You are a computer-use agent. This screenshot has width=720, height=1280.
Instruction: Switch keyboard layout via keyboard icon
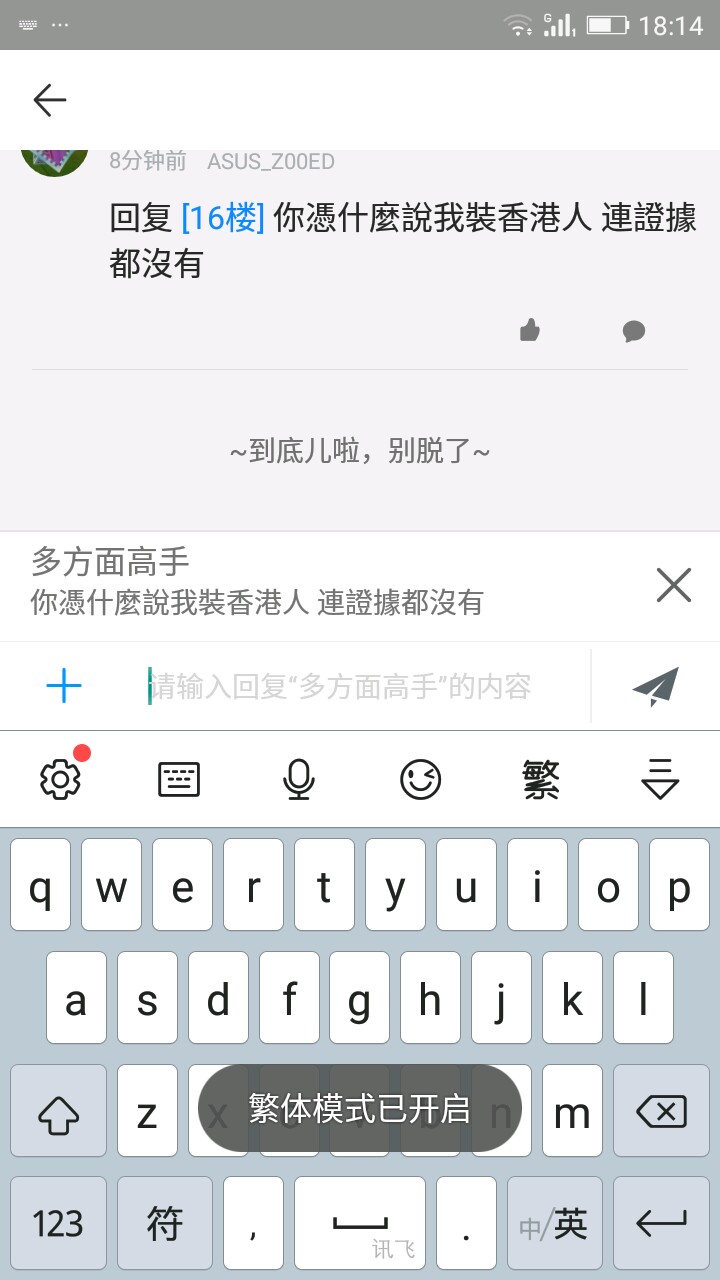179,779
